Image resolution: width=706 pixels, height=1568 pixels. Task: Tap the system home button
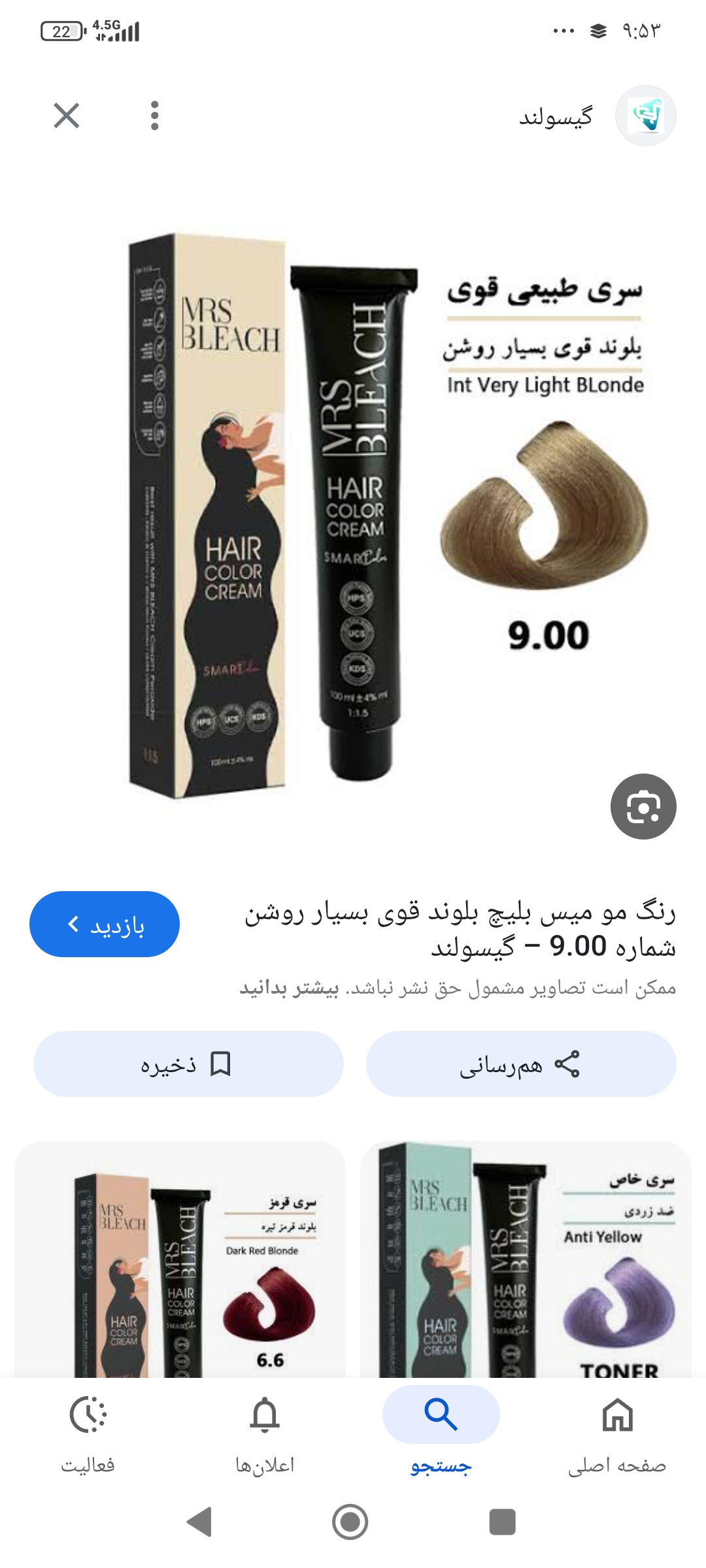(350, 1522)
